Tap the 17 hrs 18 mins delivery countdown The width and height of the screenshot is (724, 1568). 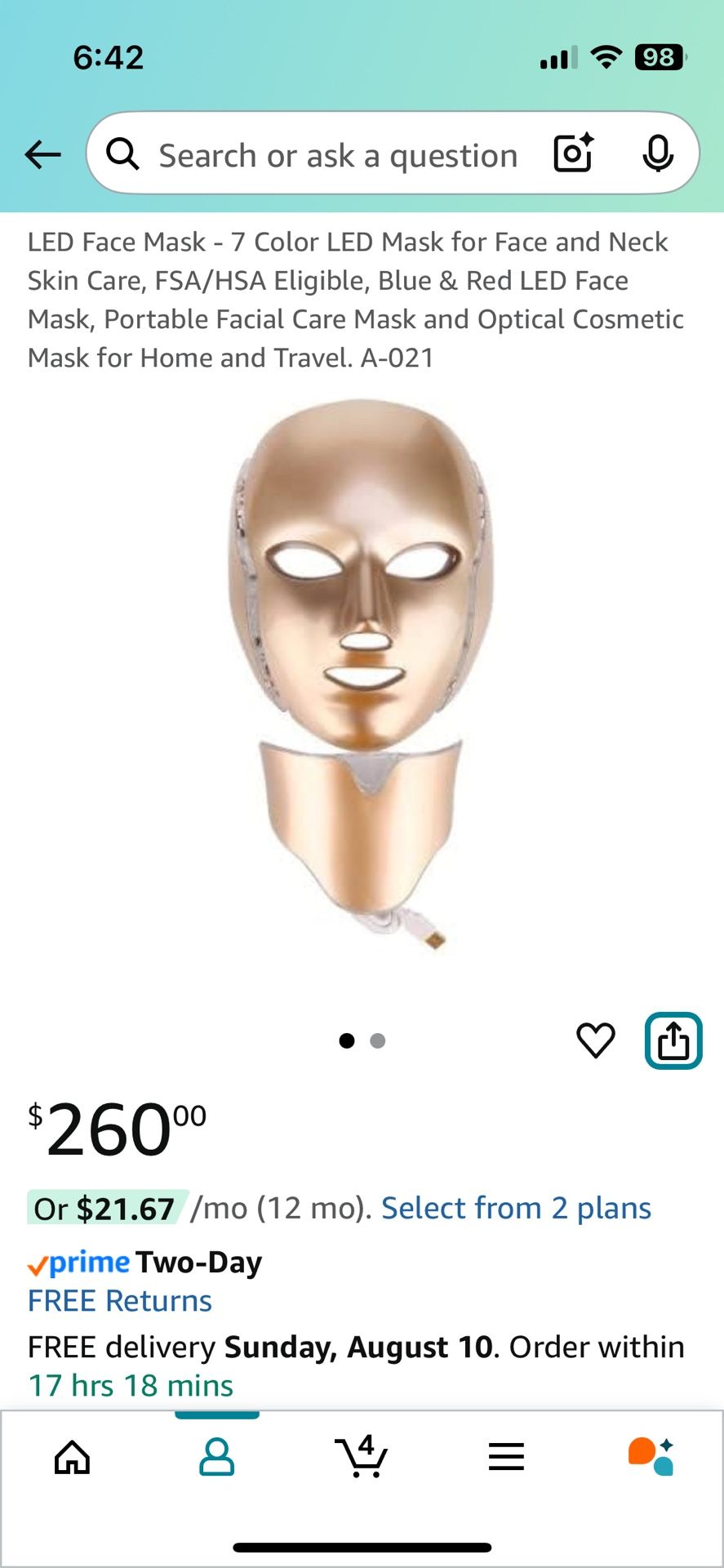(x=128, y=1385)
